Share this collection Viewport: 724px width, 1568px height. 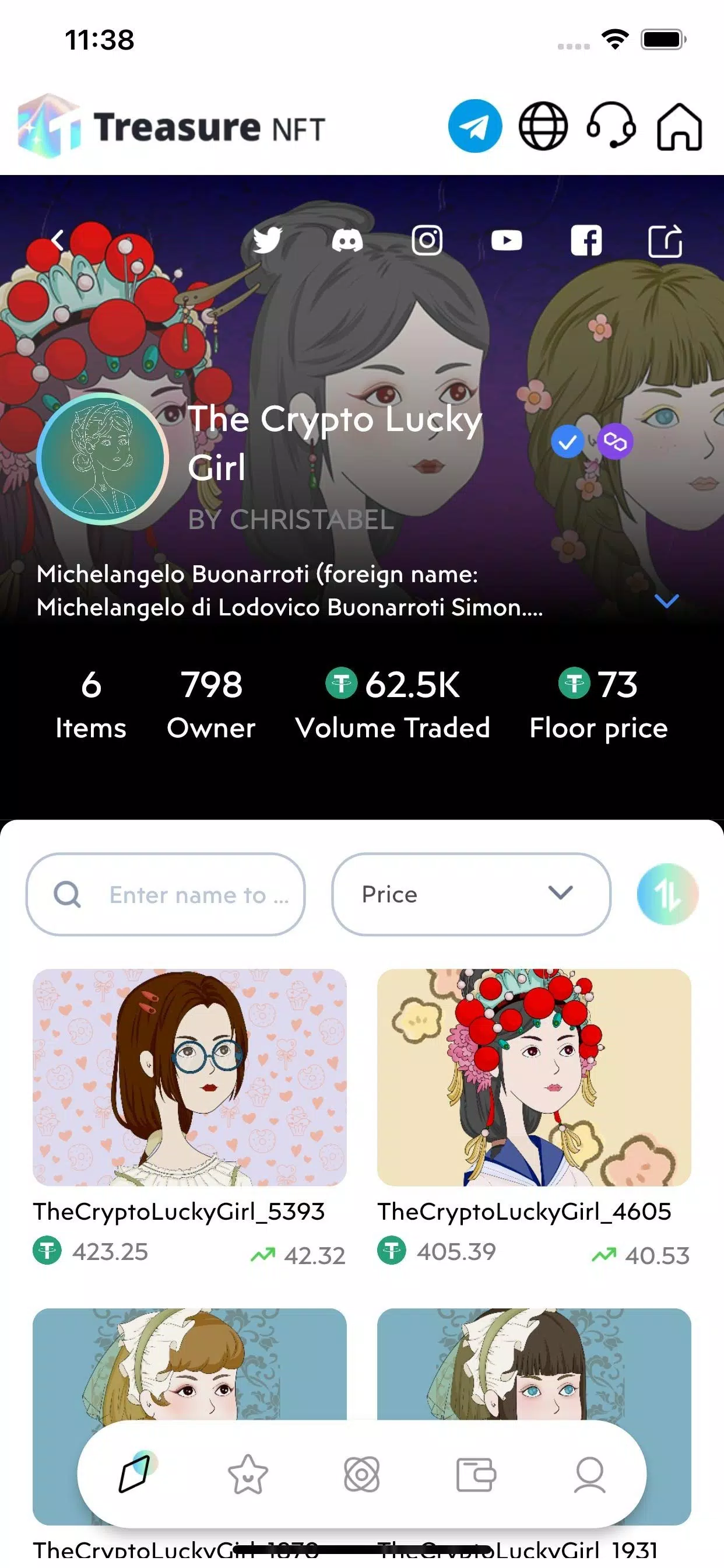(x=666, y=242)
